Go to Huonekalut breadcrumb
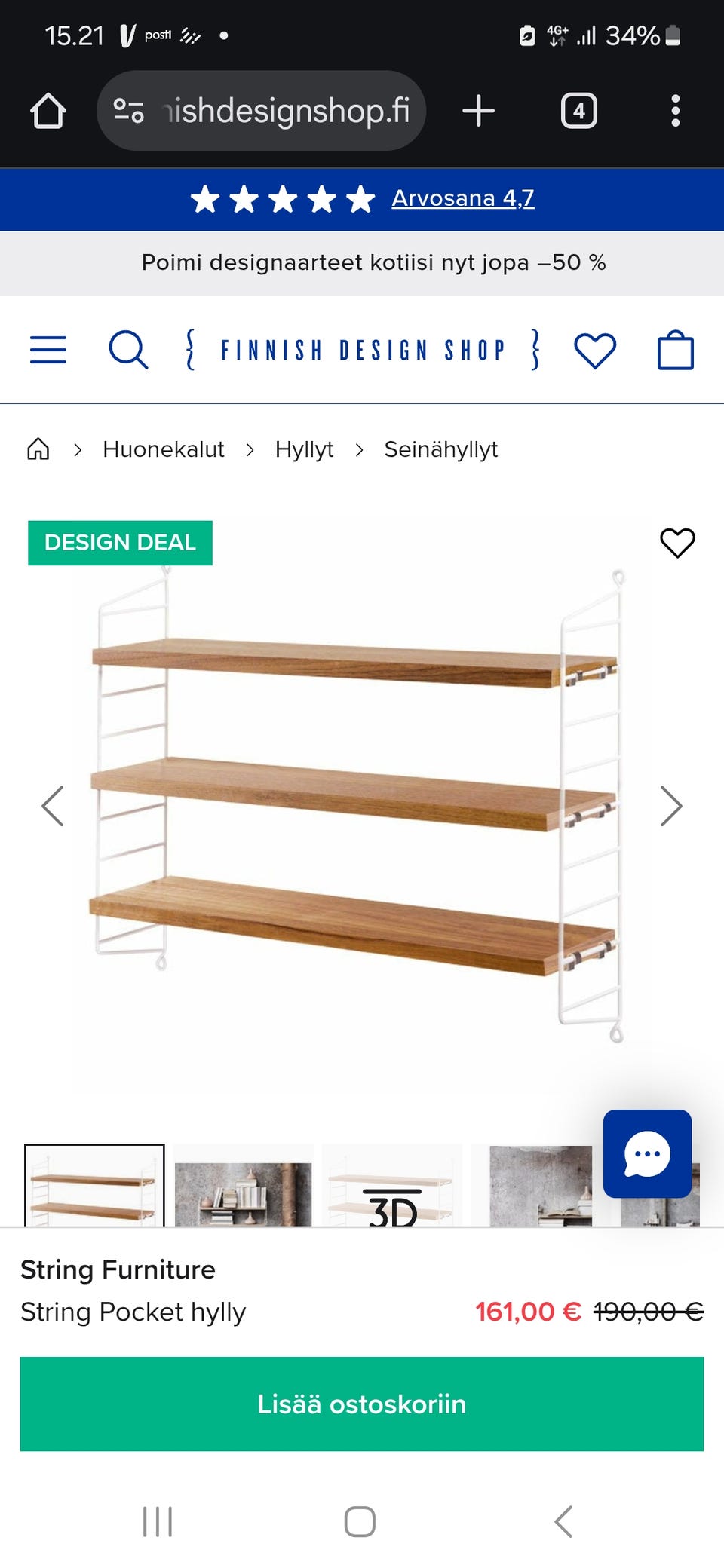This screenshot has height=1568, width=724. click(x=163, y=449)
